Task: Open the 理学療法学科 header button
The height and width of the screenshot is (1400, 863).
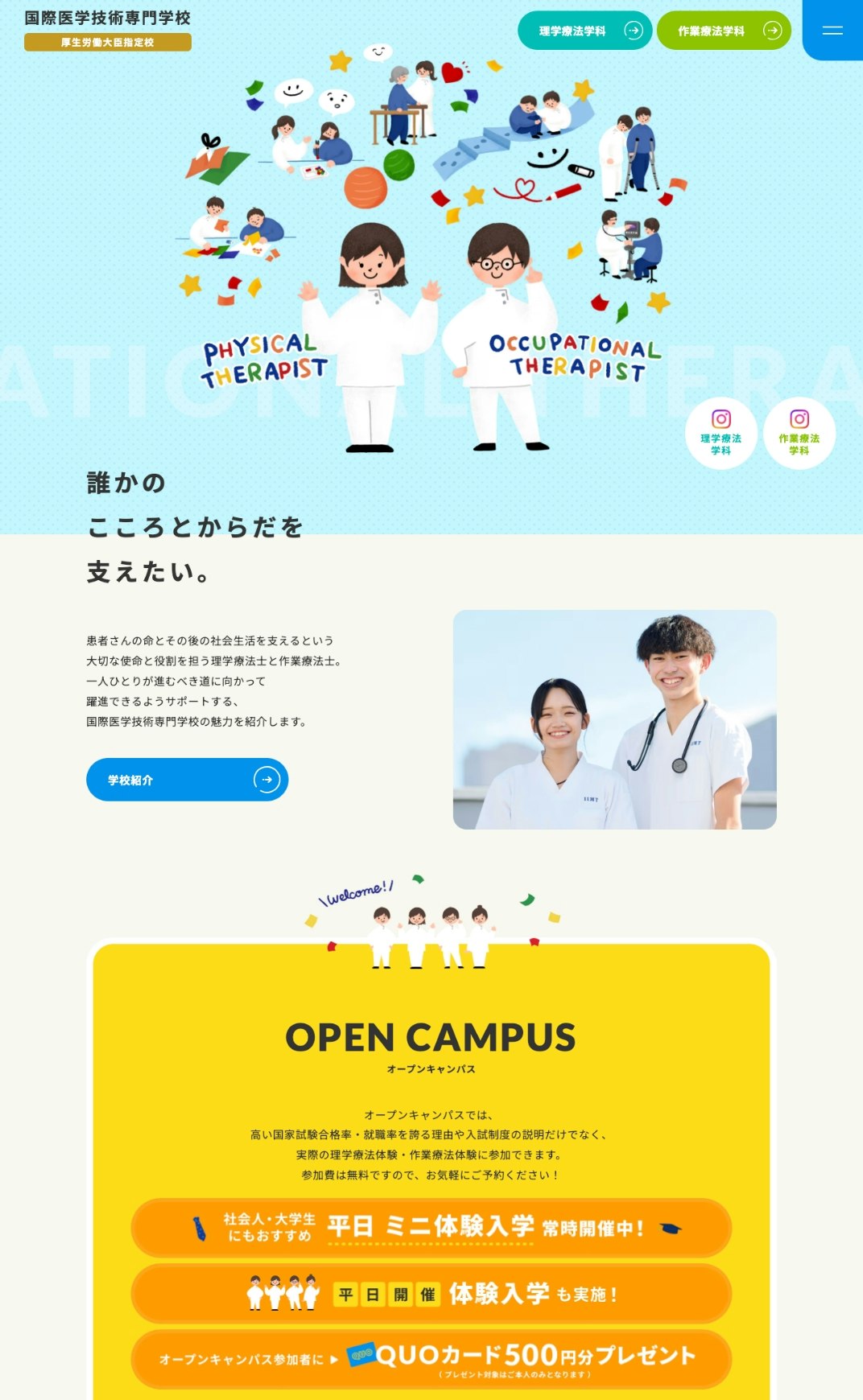Action: coord(584,31)
